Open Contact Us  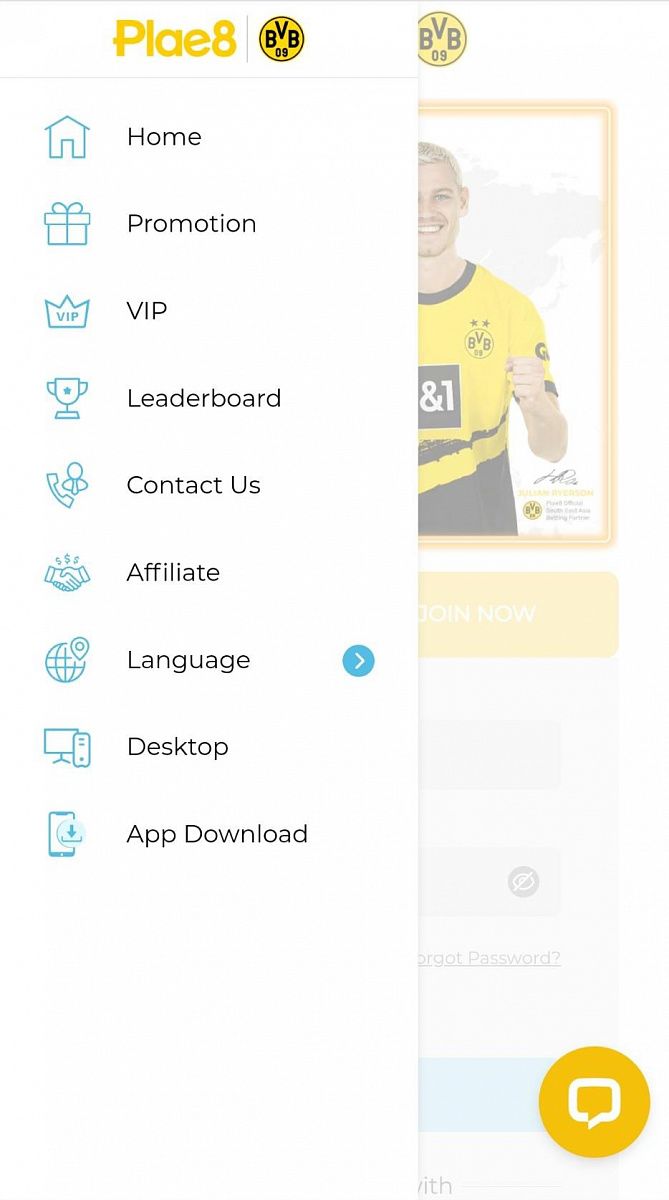click(193, 485)
